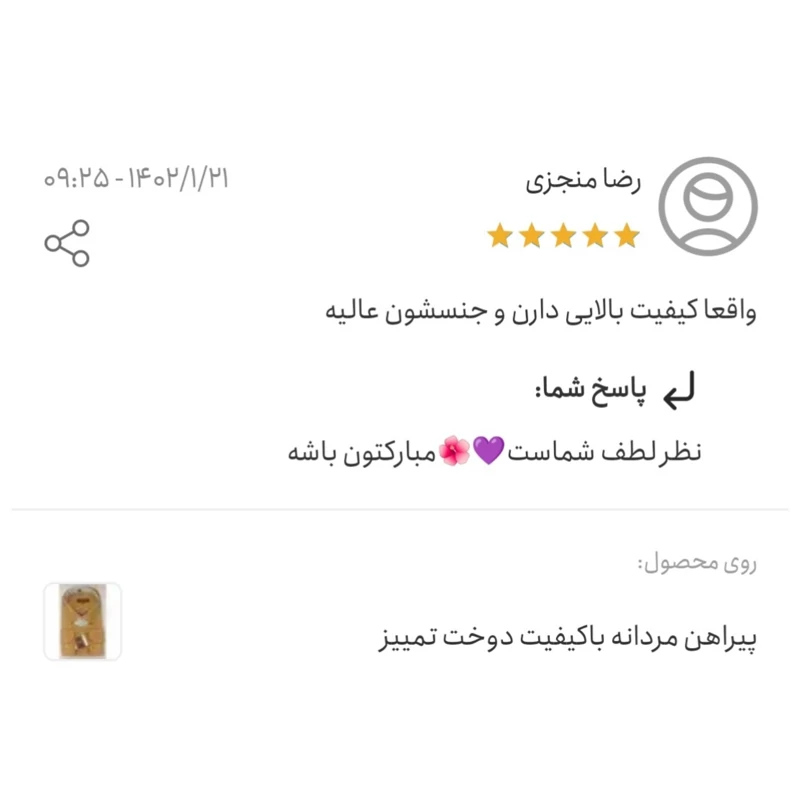Open the پیراهن مردانه product thumbnail

82,622
